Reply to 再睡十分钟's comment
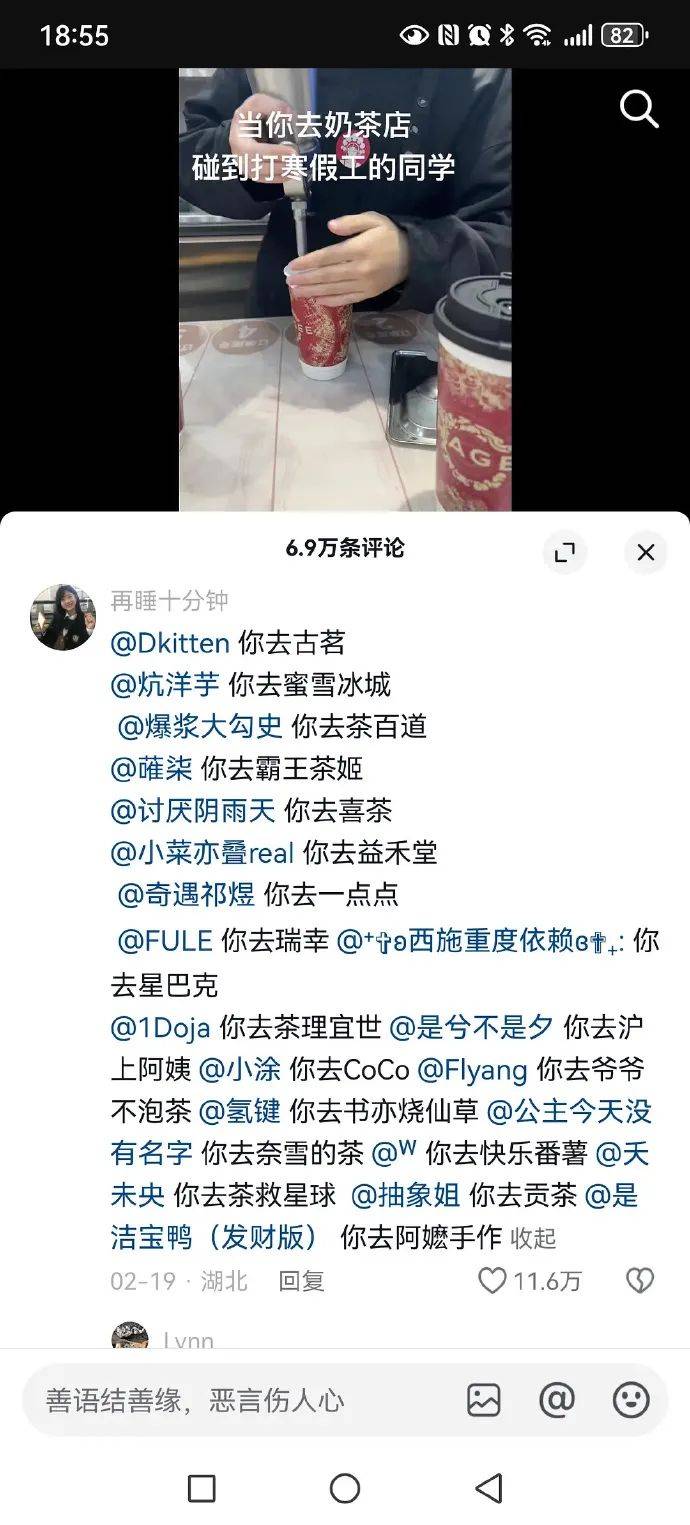This screenshot has width=690, height=1525. coord(301,1281)
